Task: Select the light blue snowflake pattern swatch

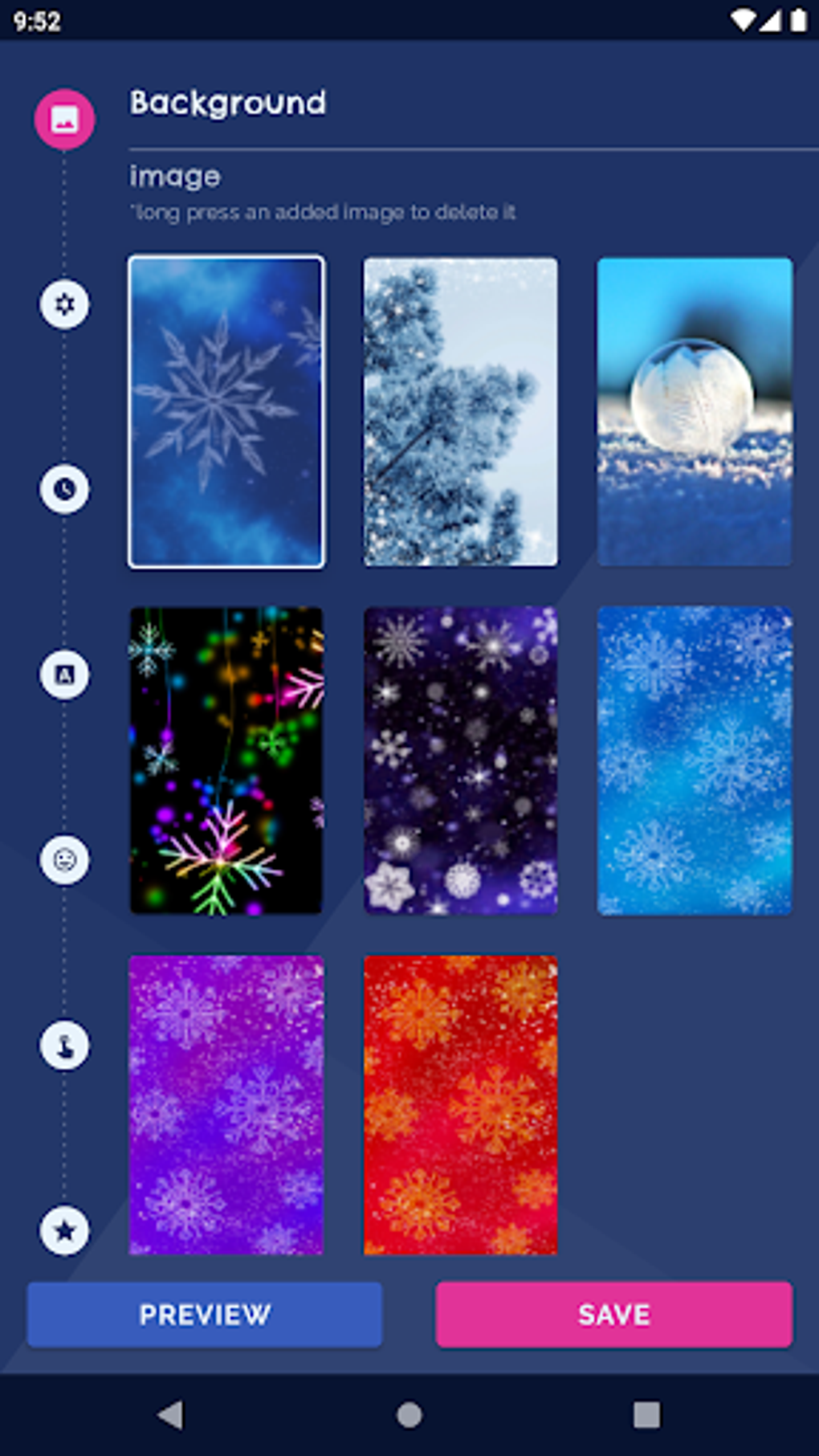Action: click(x=694, y=760)
